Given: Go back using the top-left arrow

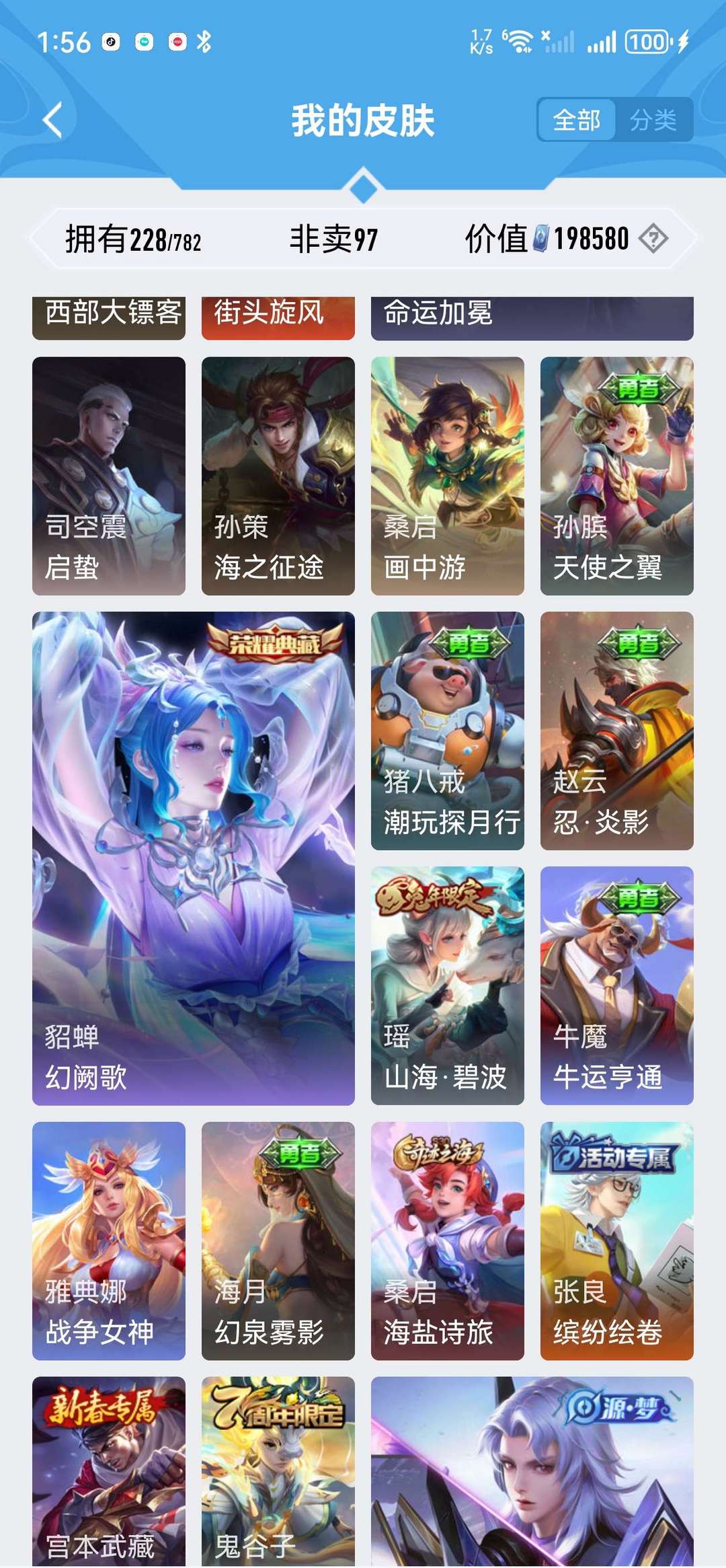Looking at the screenshot, I should (52, 120).
